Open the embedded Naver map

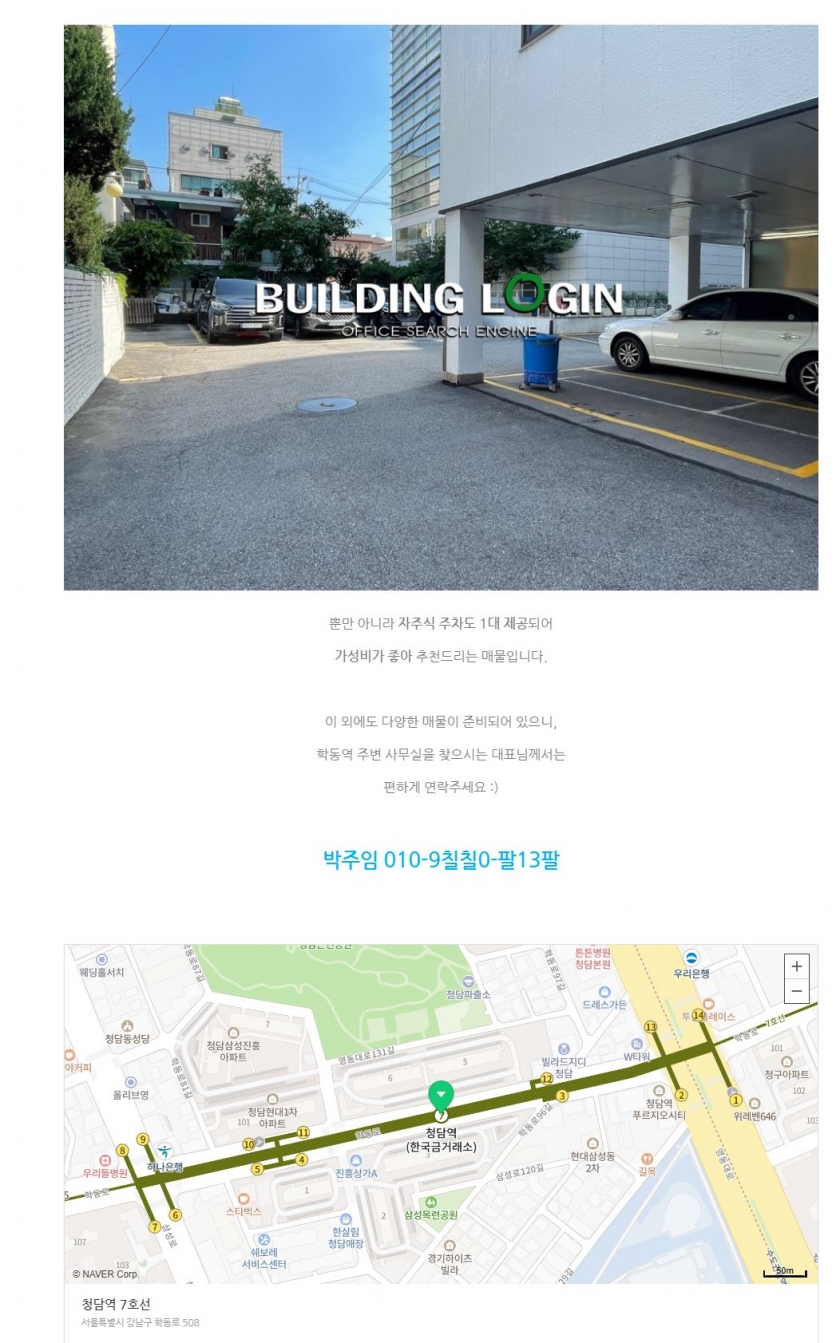click(x=440, y=1112)
